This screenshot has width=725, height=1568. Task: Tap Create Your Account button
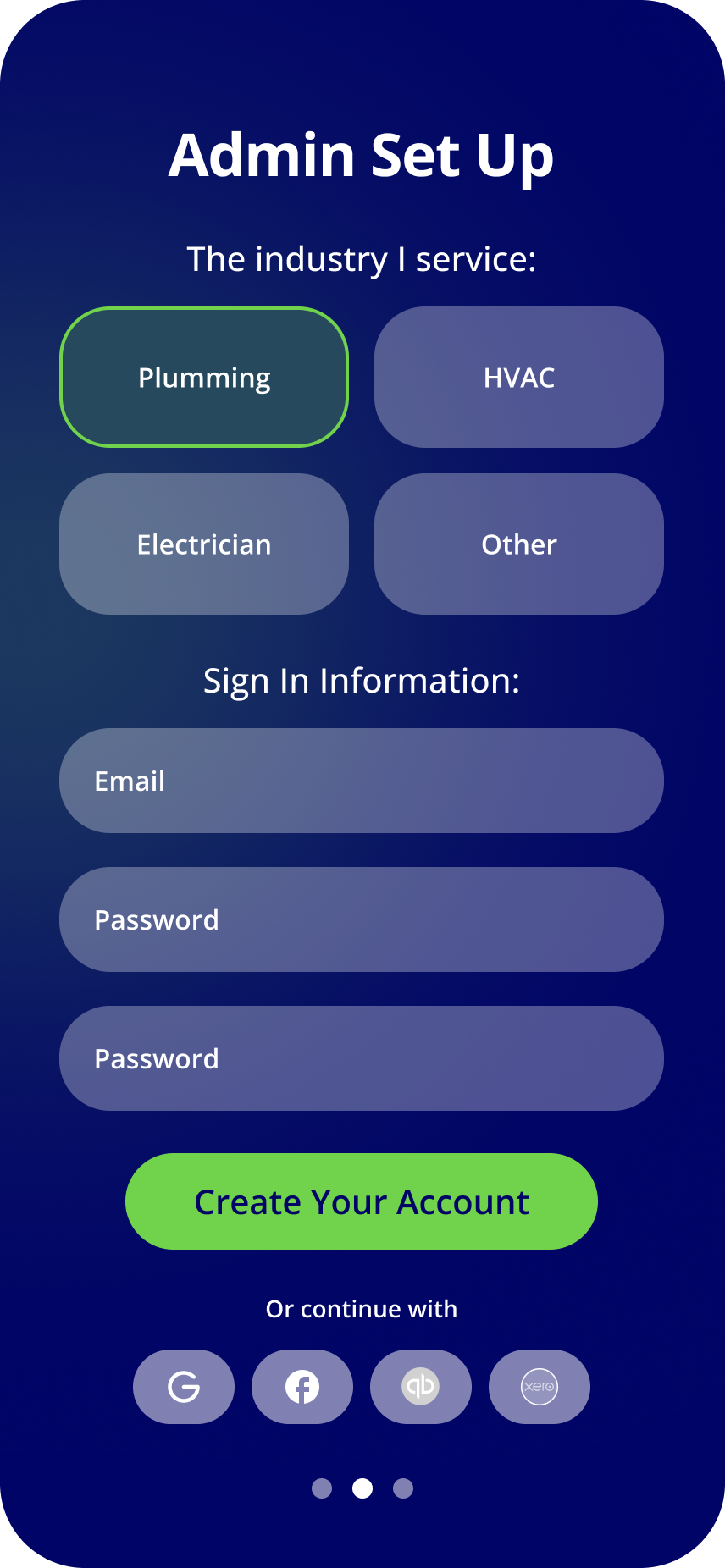(362, 1201)
